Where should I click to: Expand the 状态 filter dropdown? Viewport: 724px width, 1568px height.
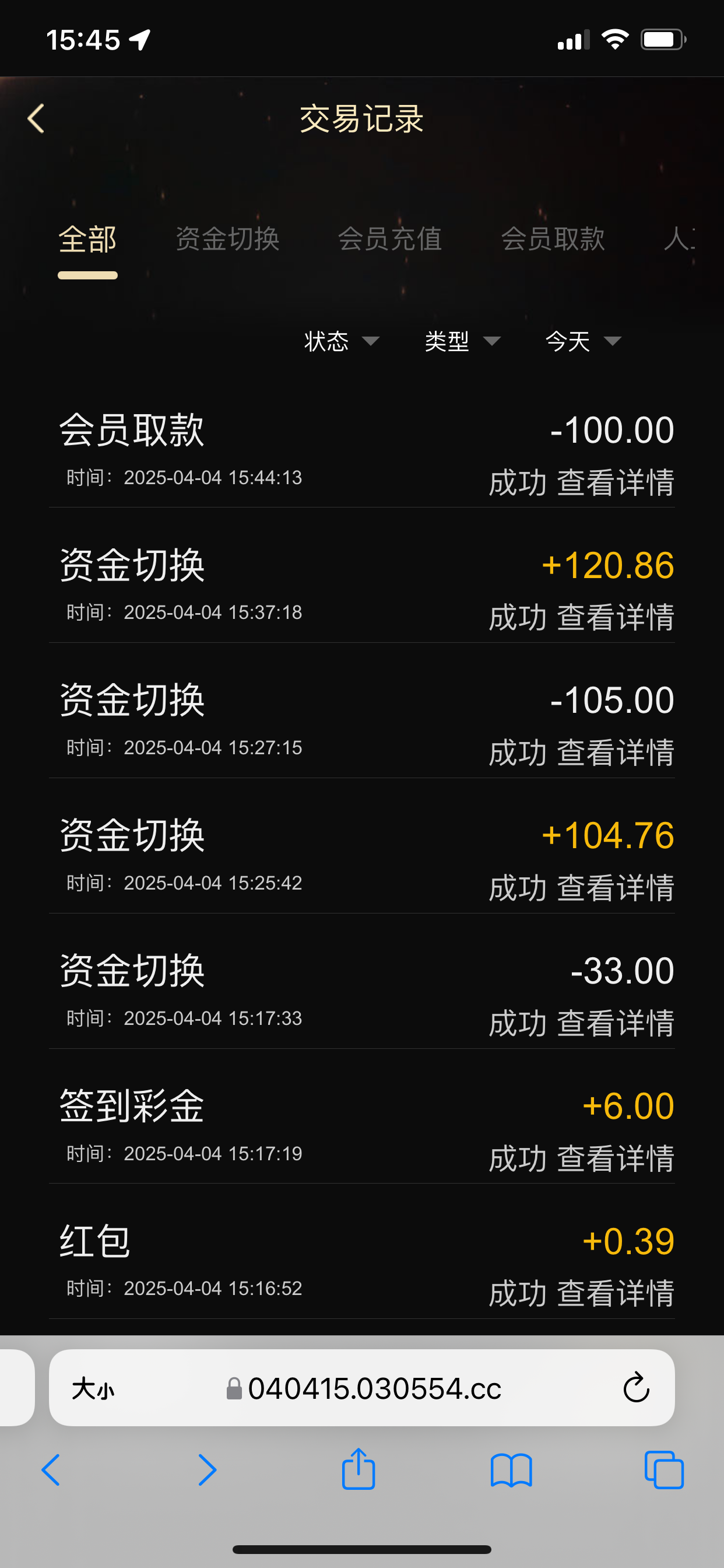(342, 341)
